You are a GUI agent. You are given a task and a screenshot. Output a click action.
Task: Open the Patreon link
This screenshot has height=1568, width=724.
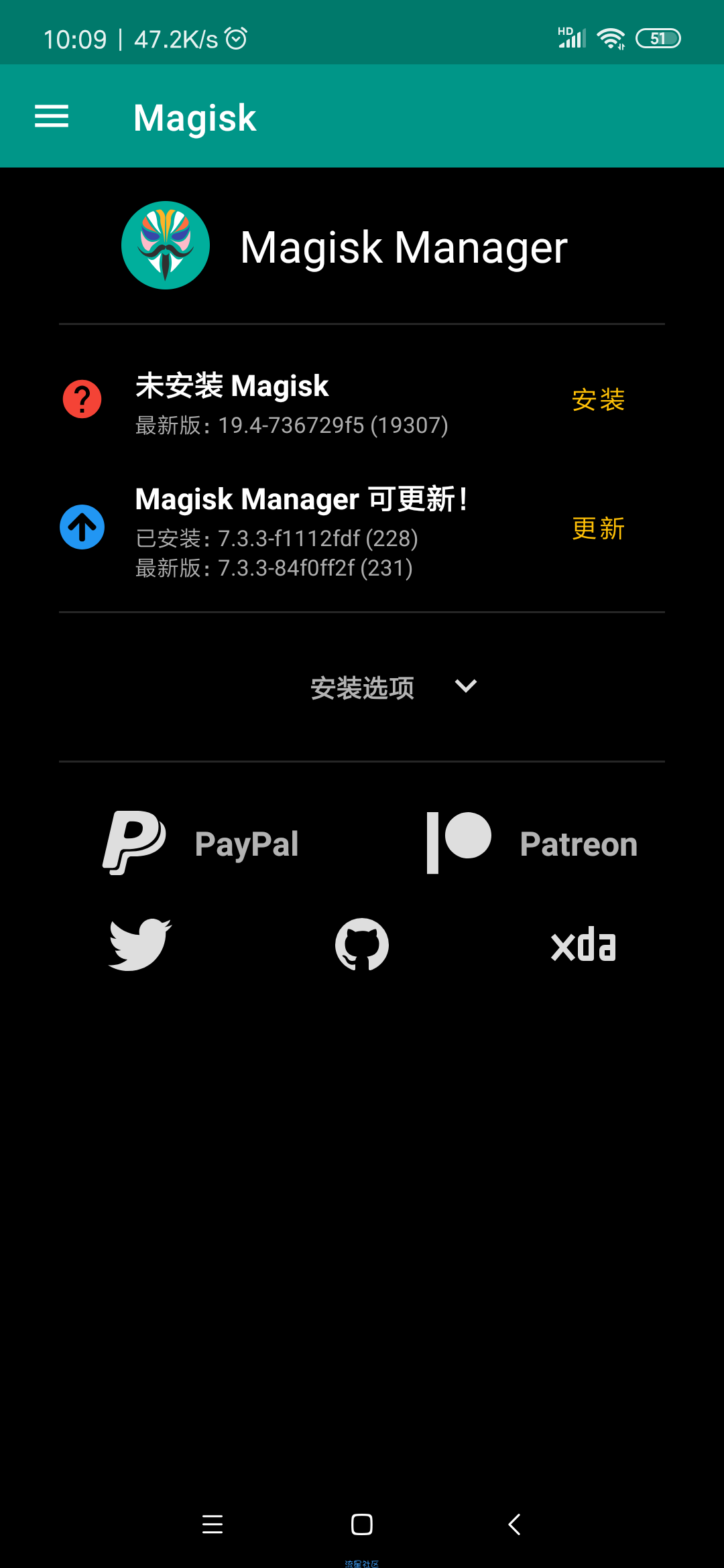(x=532, y=843)
